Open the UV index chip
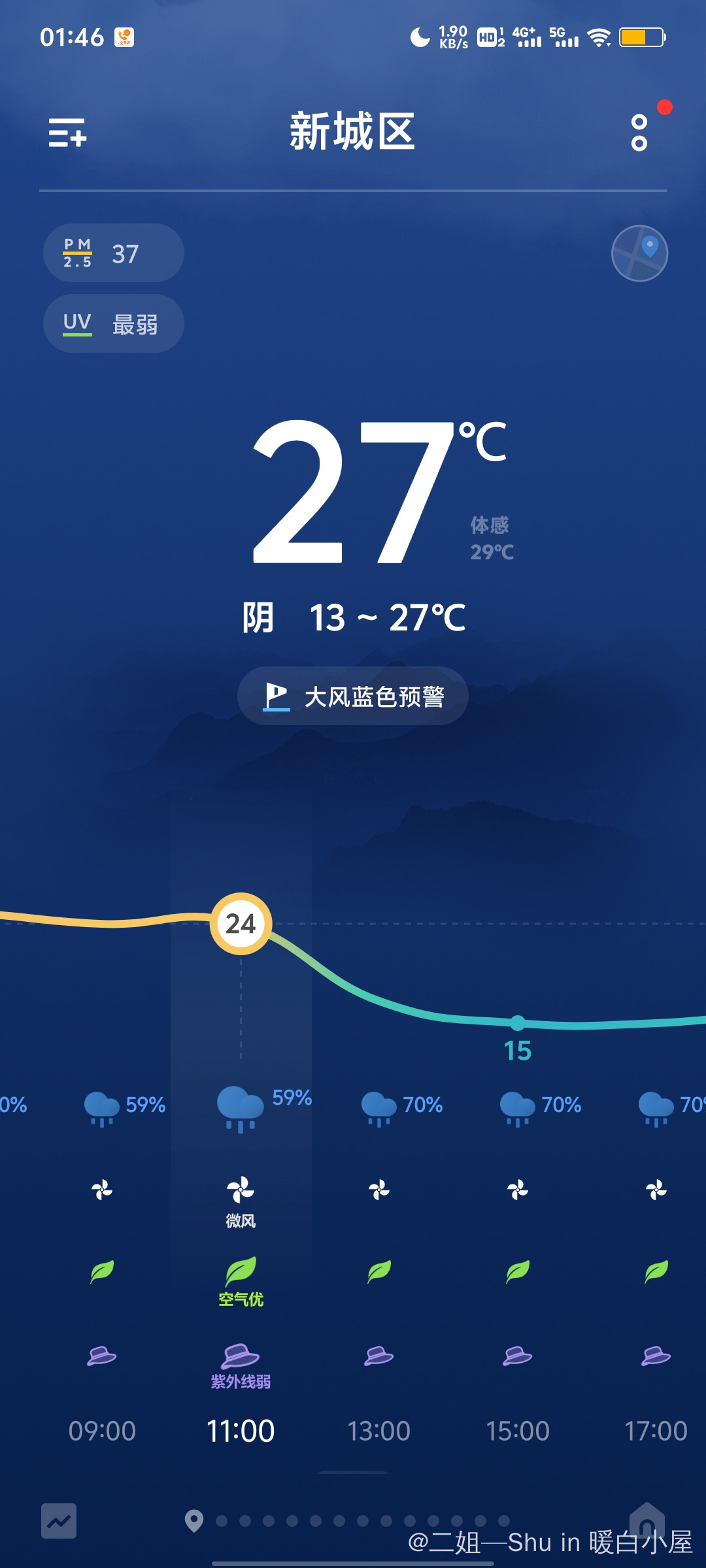The image size is (706, 1568). pos(113,324)
